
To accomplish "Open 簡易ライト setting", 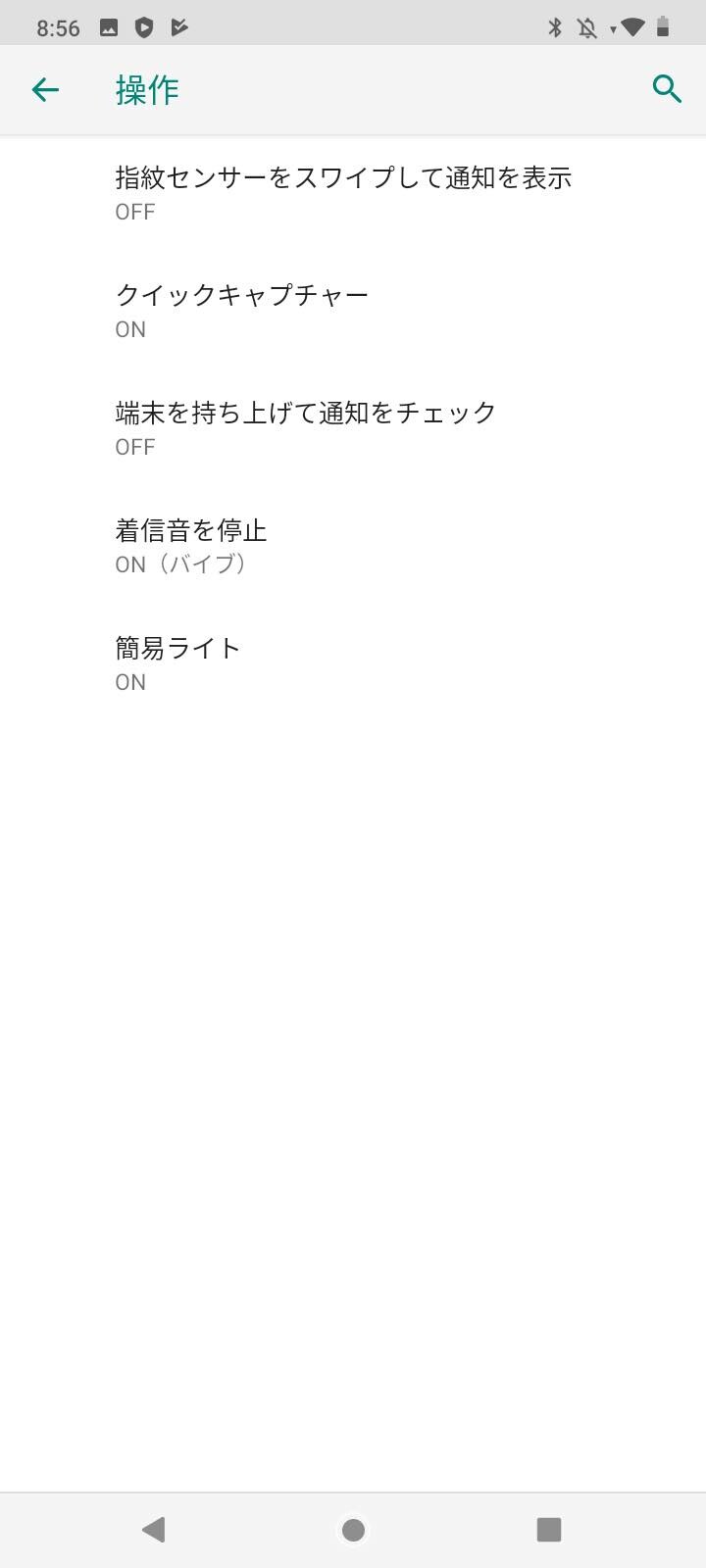I will tap(353, 663).
